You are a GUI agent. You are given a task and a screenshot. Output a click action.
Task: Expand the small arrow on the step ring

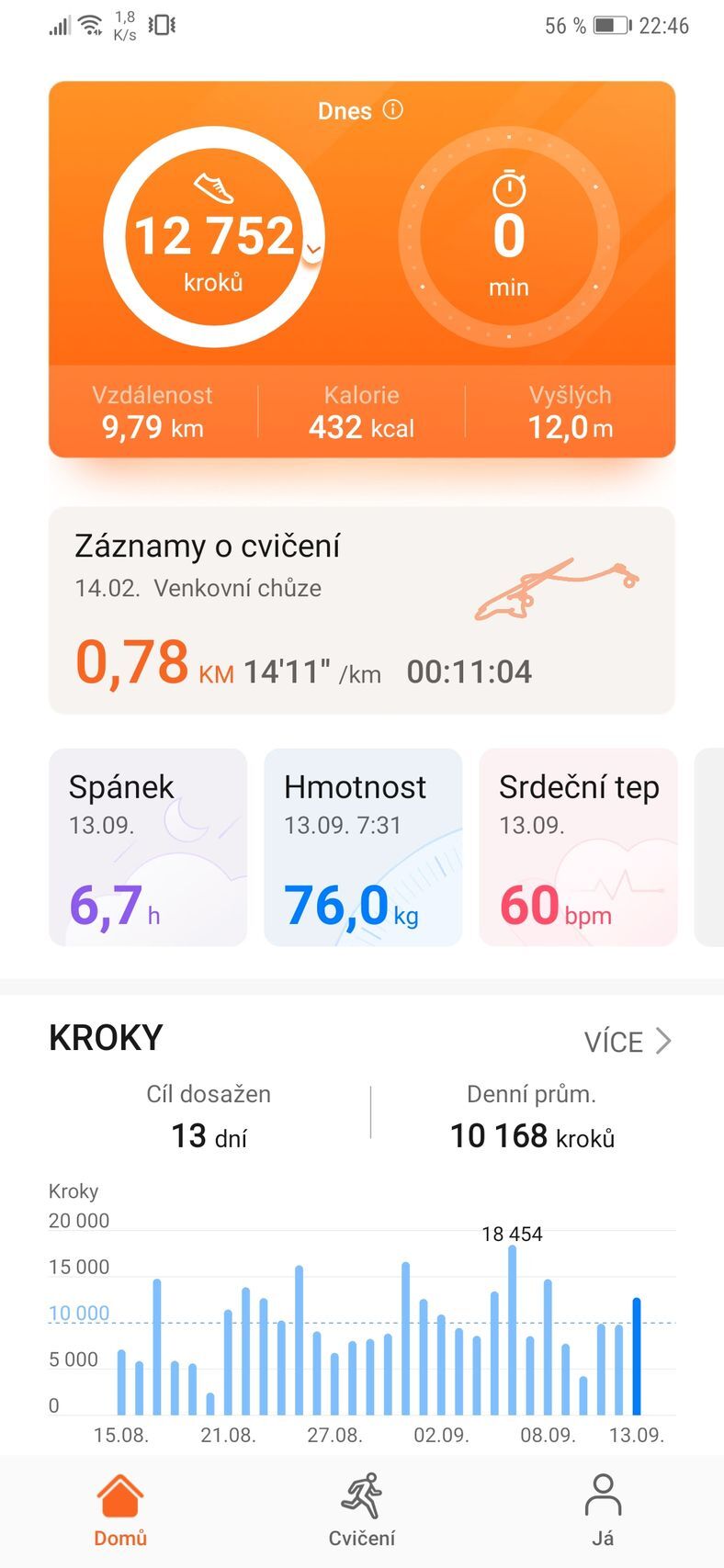313,249
